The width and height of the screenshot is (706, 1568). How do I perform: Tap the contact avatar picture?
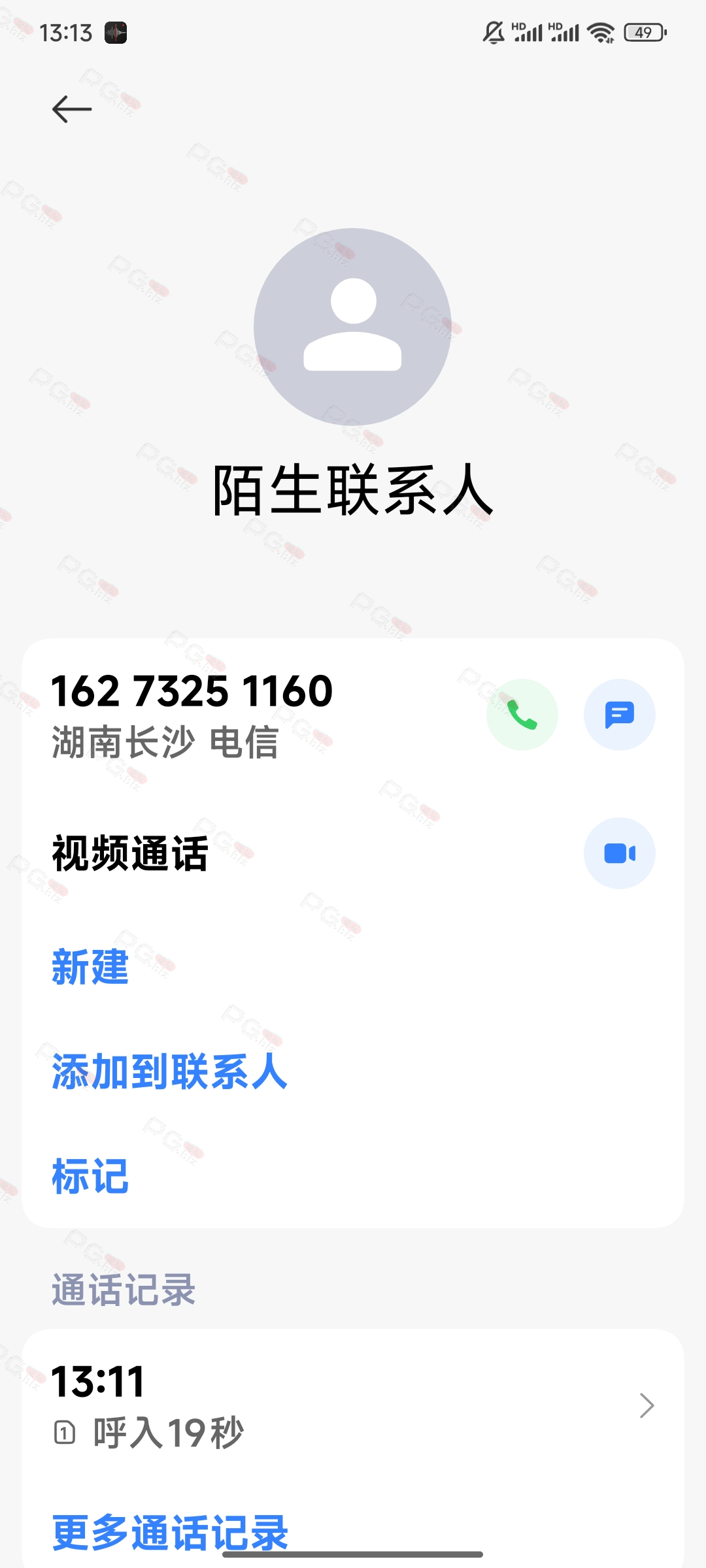[x=352, y=327]
